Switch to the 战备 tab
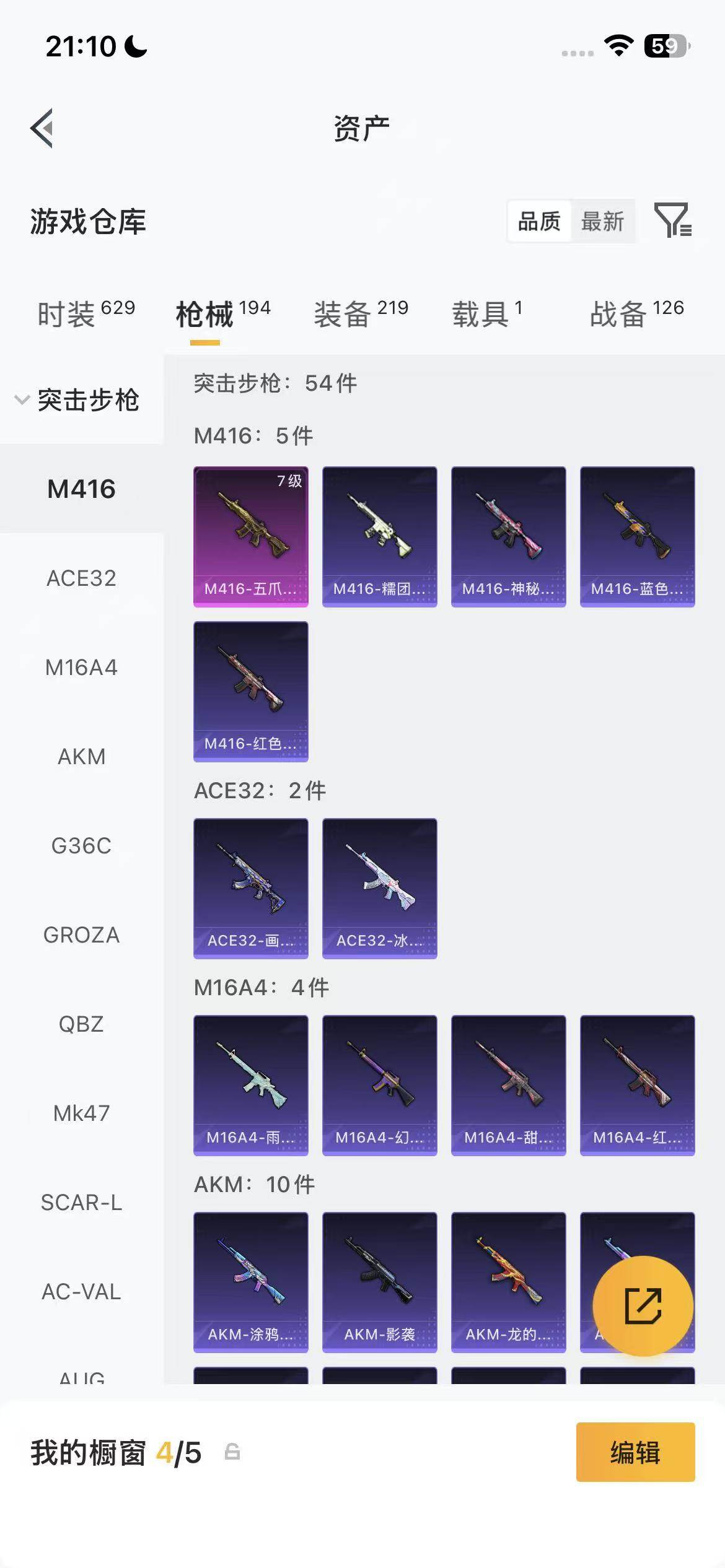The width and height of the screenshot is (725, 1568). point(636,313)
